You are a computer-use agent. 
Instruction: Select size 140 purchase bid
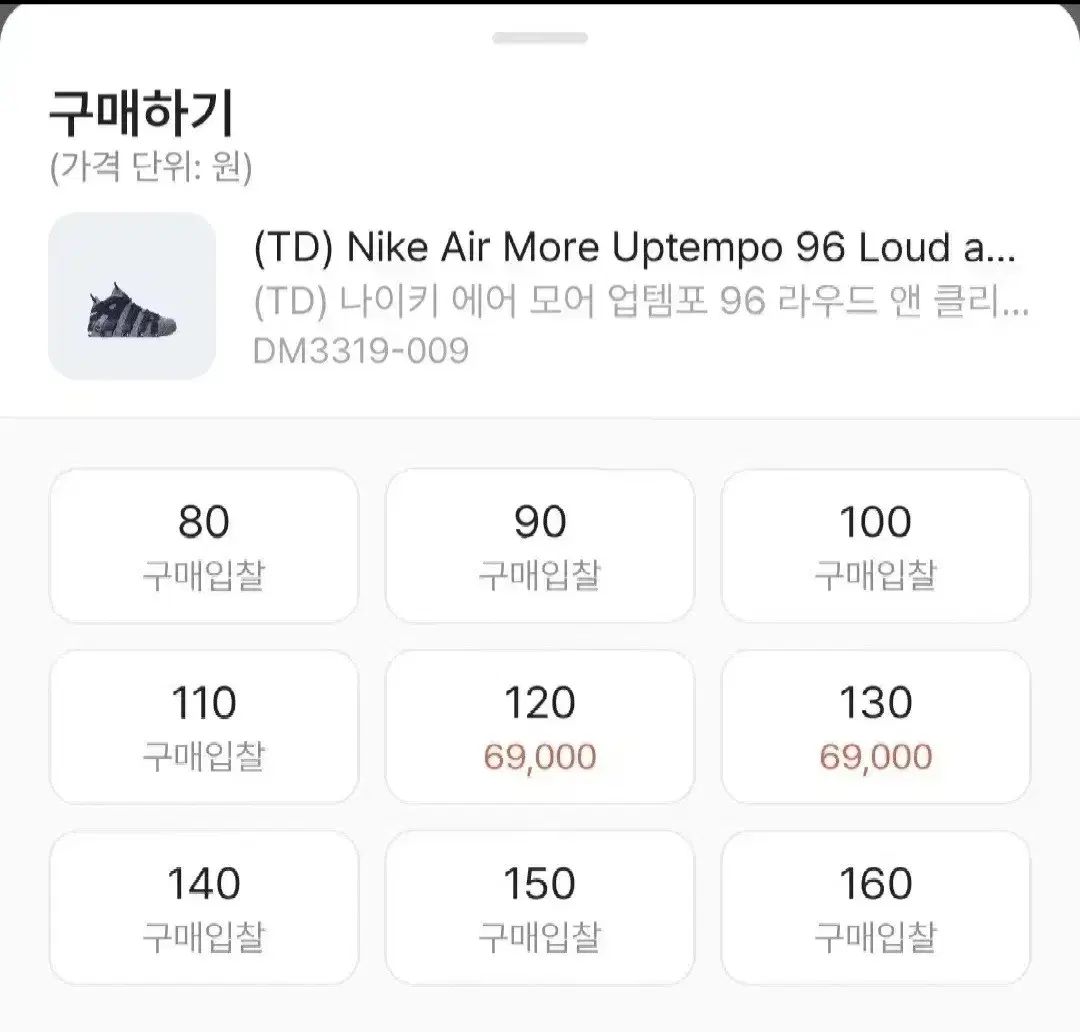click(x=204, y=908)
